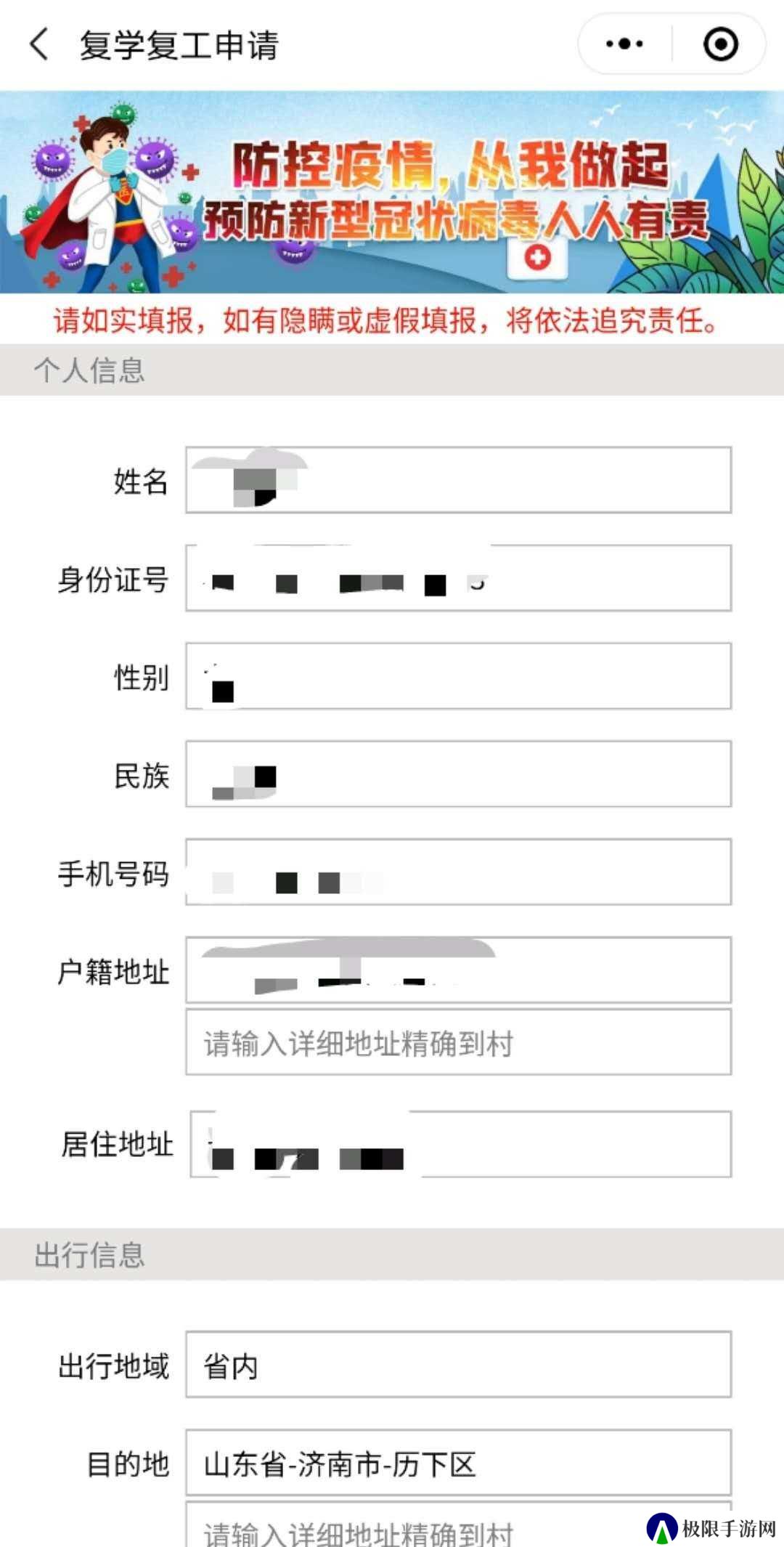
Task: Edit the 身份证号 field
Action: click(459, 578)
